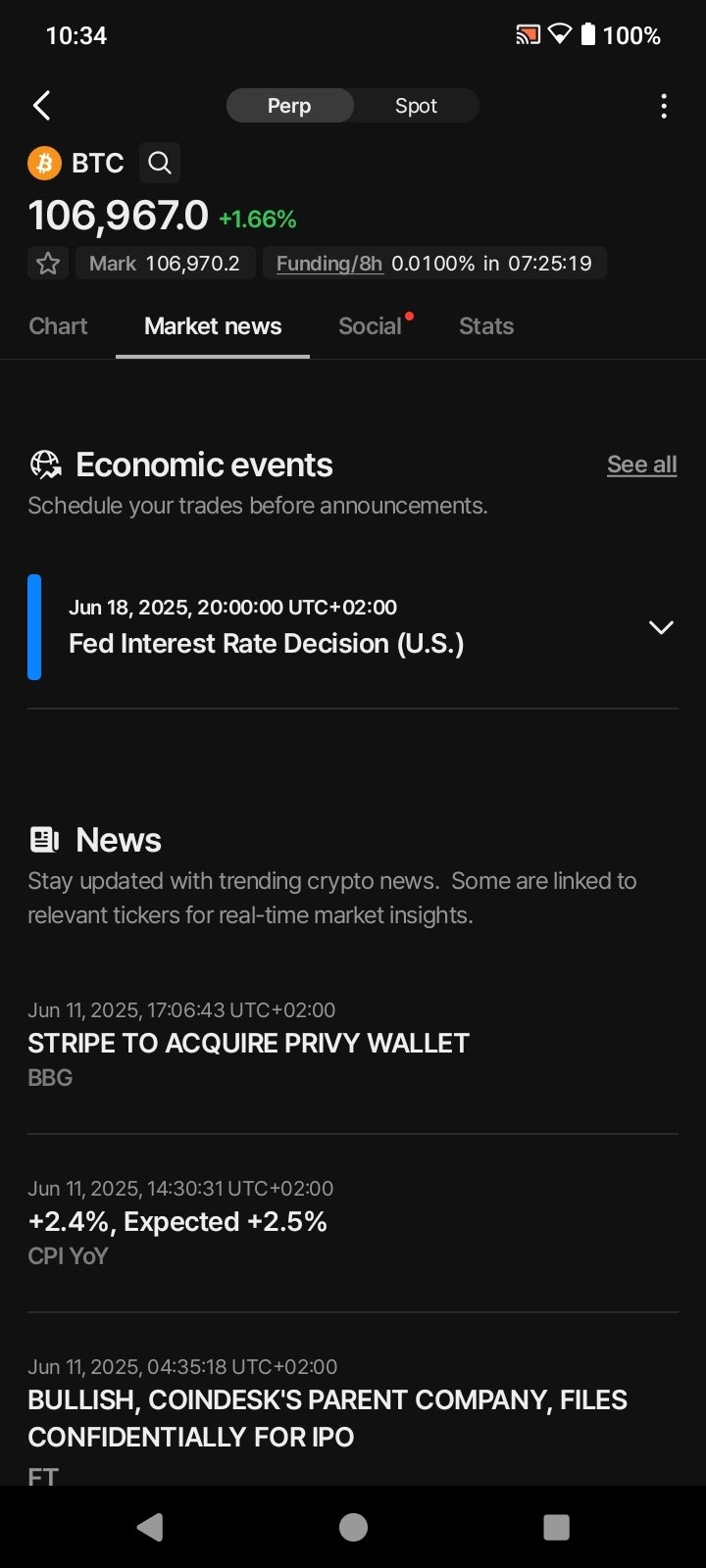Open the three-dot overflow menu

664,106
